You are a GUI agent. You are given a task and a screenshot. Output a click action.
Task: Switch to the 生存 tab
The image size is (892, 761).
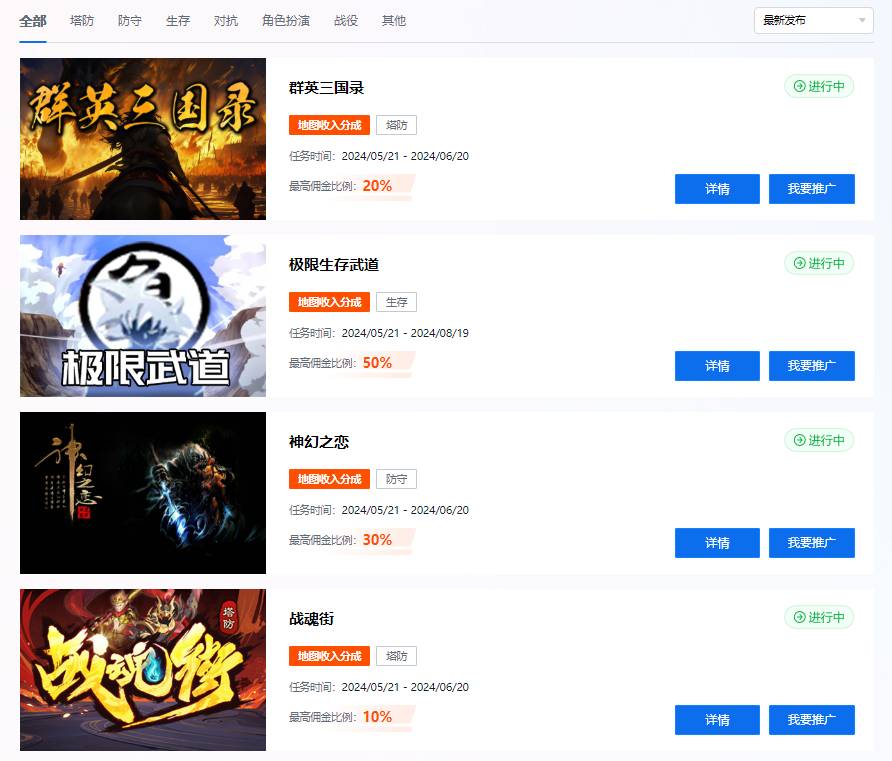[x=178, y=20]
